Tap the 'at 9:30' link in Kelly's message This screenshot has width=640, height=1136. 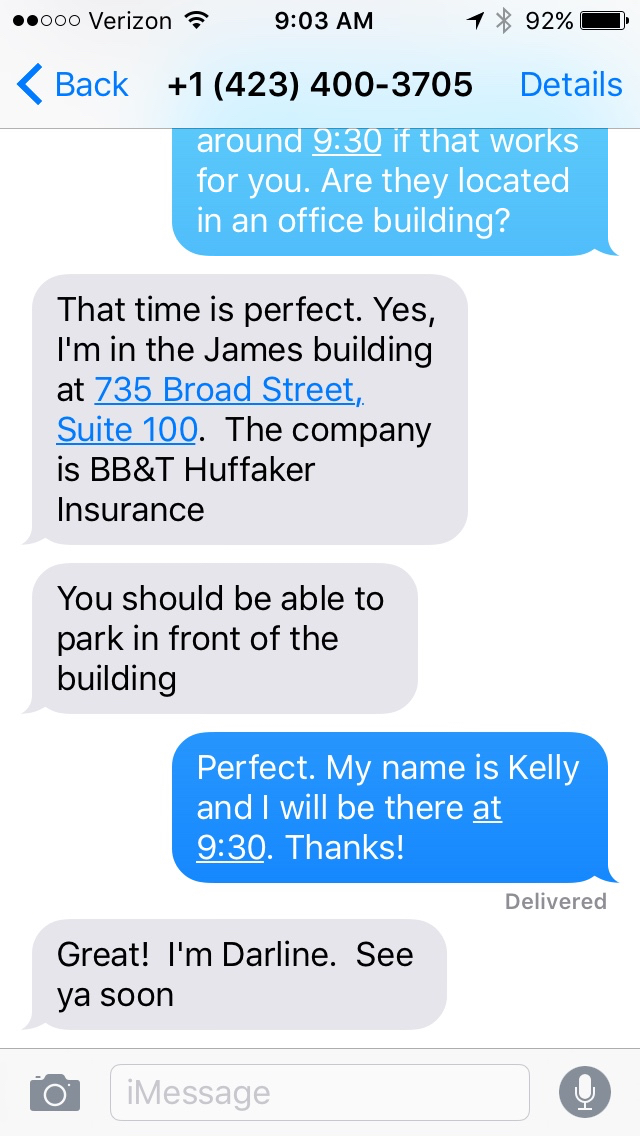point(231,847)
